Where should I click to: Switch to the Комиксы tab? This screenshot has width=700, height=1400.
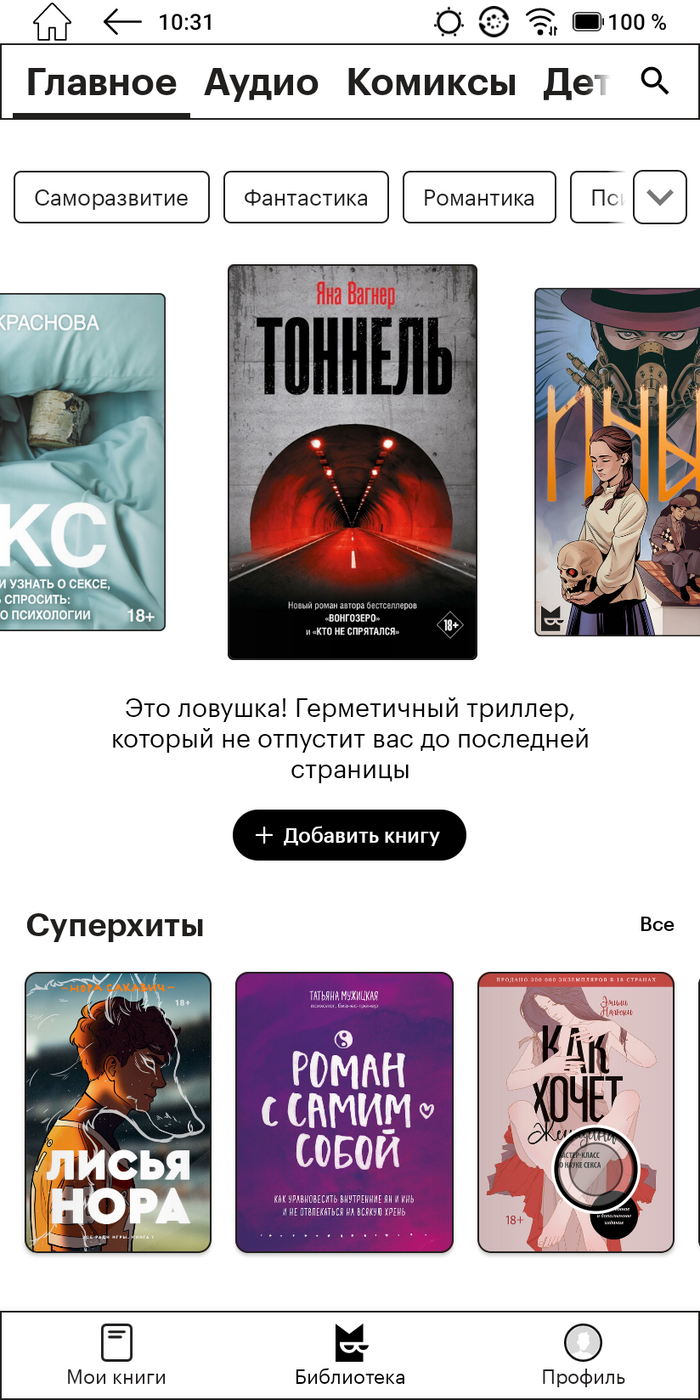(431, 83)
